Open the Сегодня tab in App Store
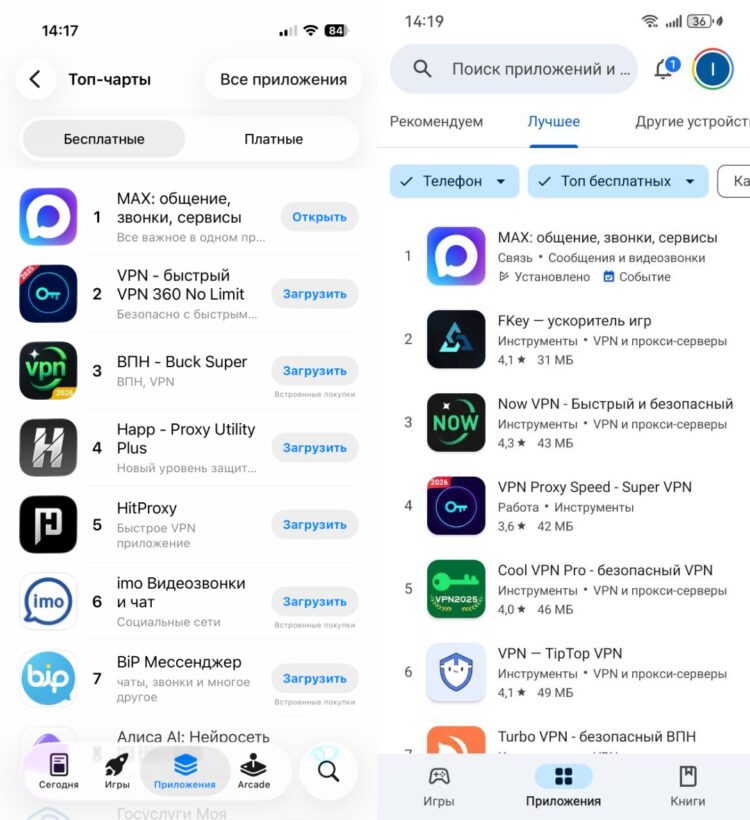 click(x=57, y=768)
